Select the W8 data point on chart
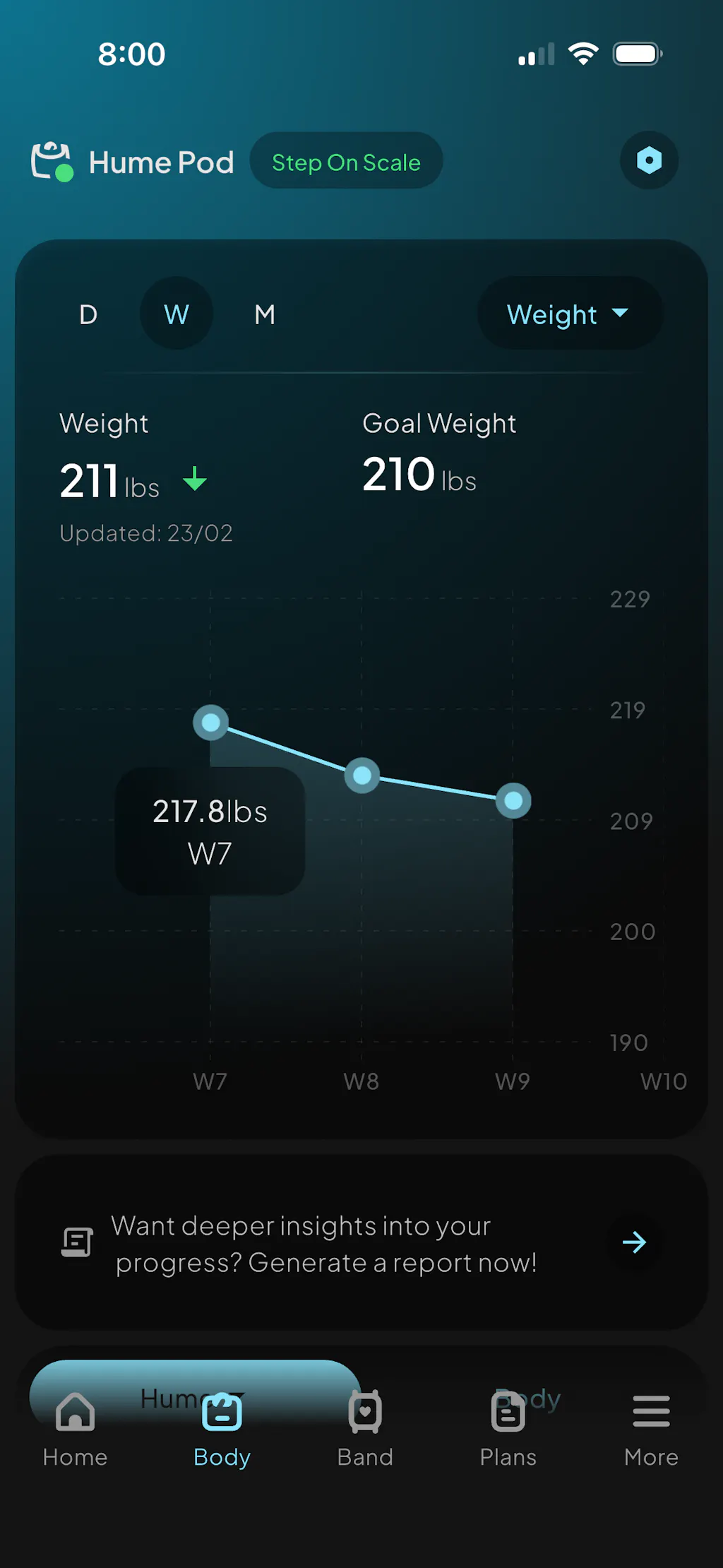This screenshot has width=723, height=1568. pyautogui.click(x=362, y=776)
